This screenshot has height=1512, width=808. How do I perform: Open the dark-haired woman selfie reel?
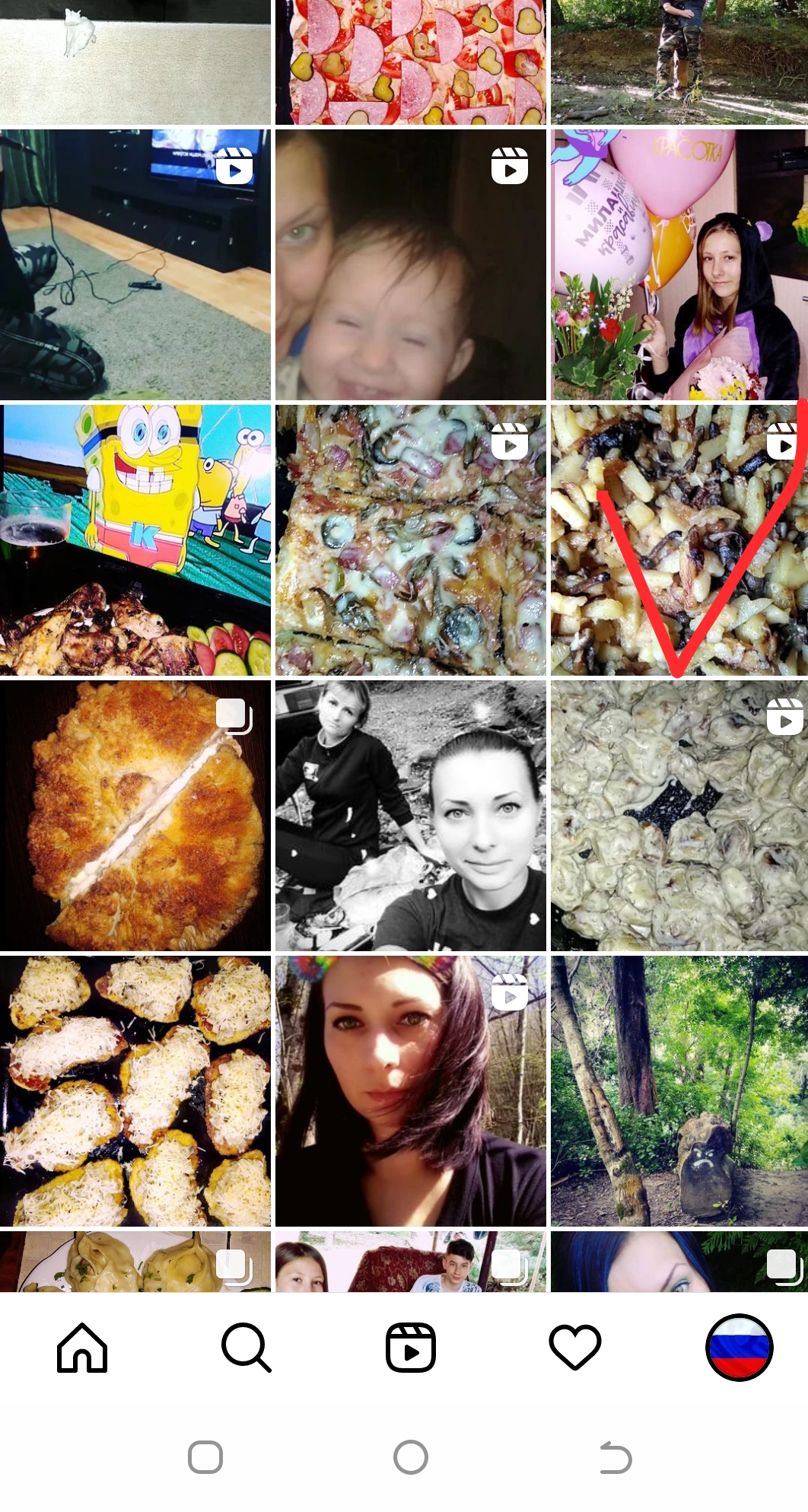pyautogui.click(x=411, y=1091)
